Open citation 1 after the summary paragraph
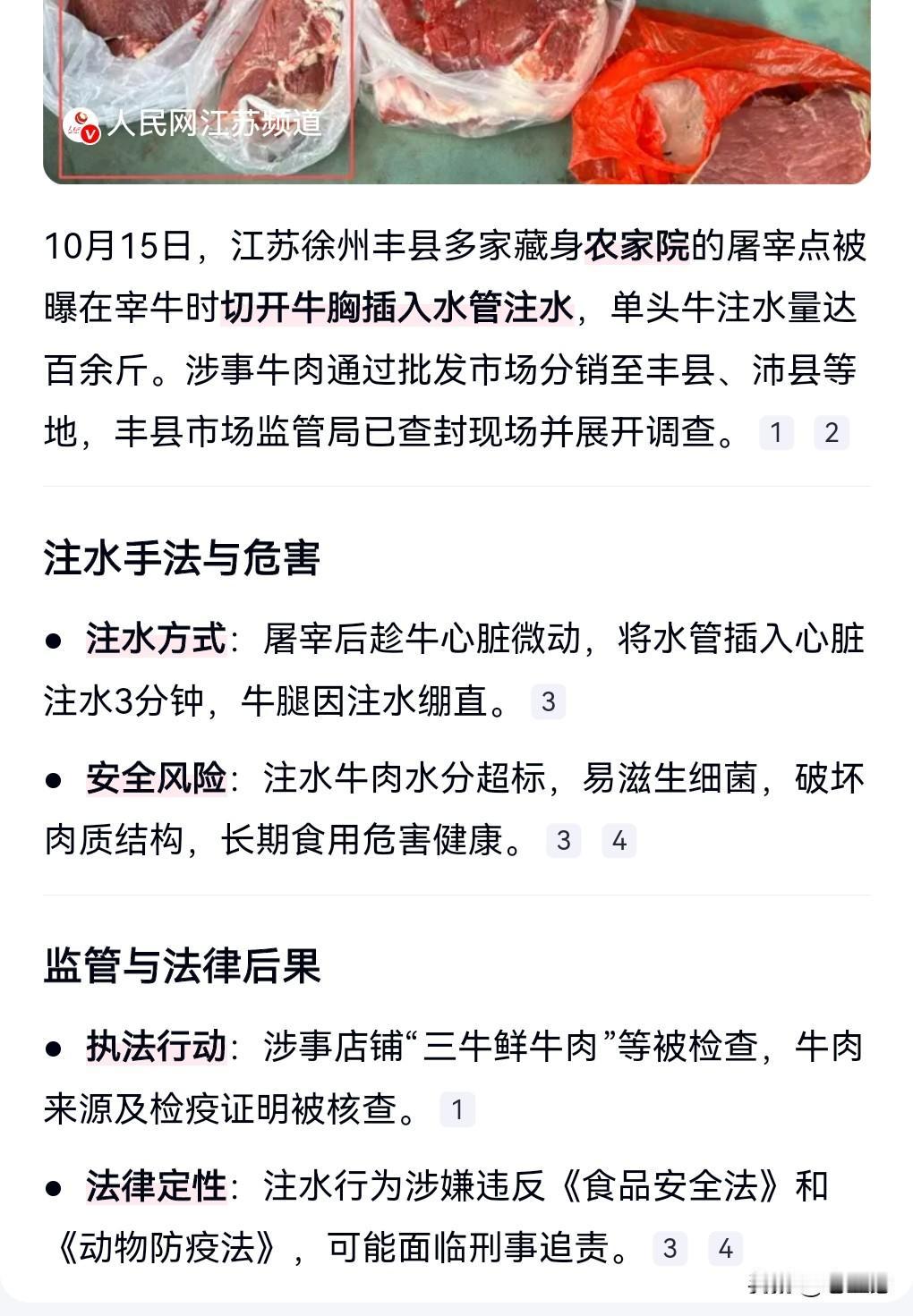 pos(776,433)
